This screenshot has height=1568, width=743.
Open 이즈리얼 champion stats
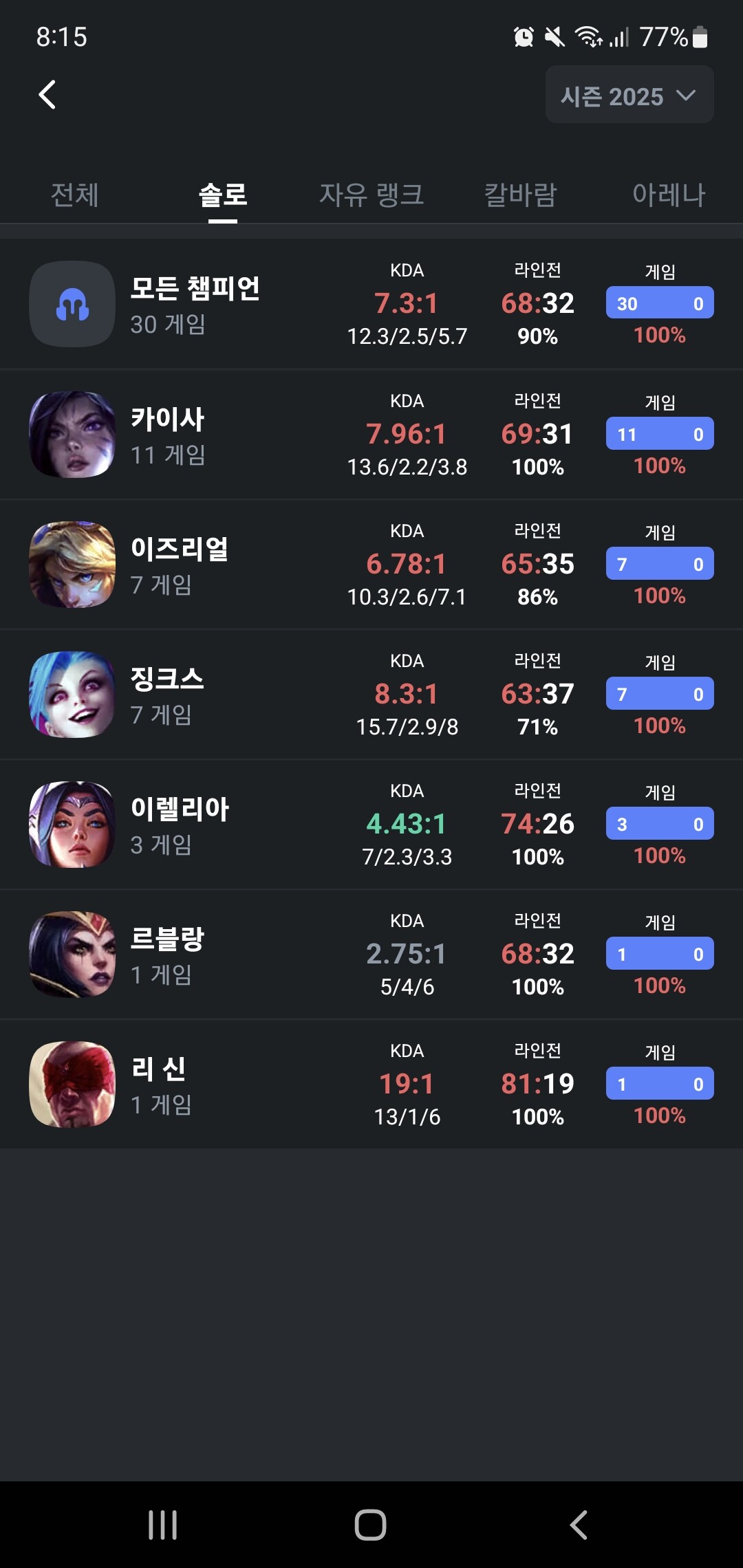(x=371, y=565)
